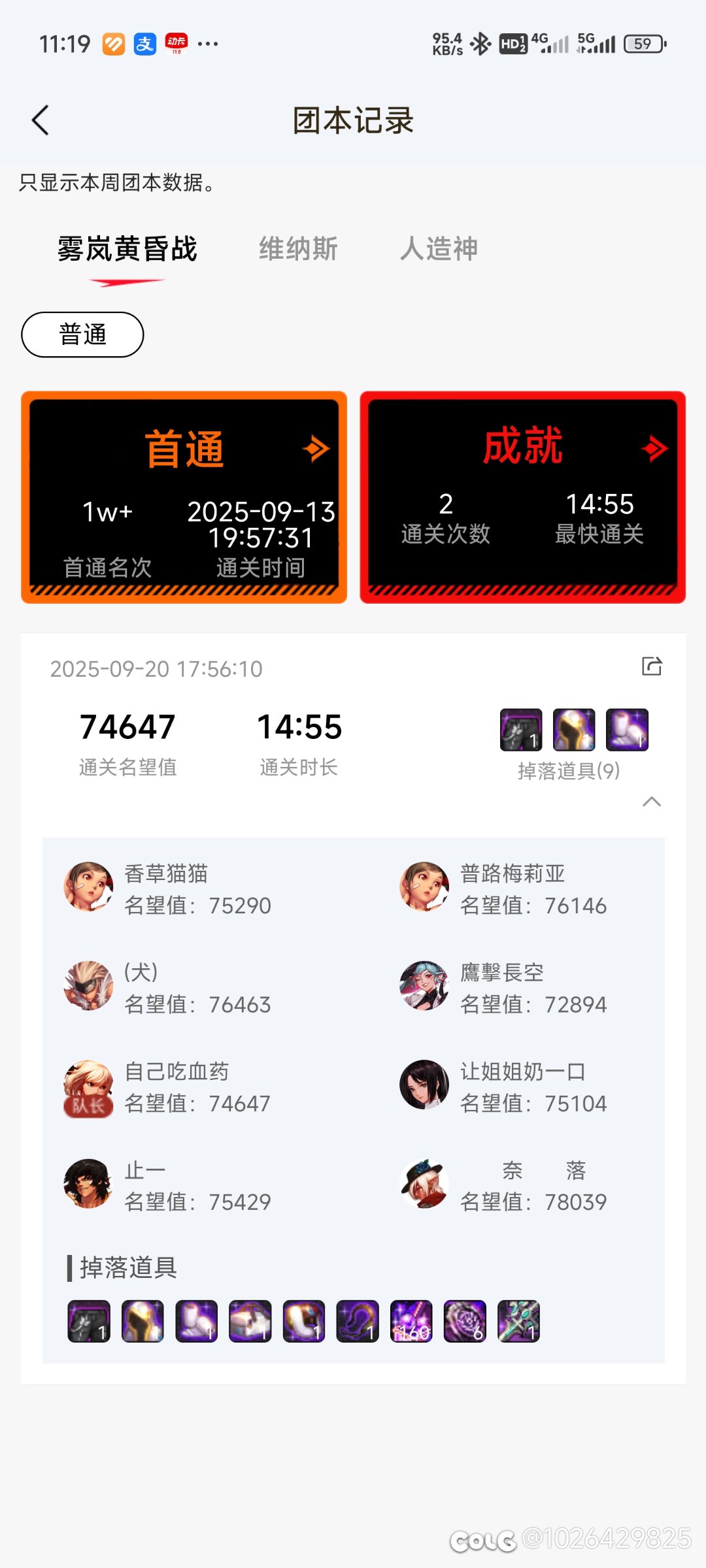Open the 首通 card details
706x1568 pixels.
tap(184, 497)
